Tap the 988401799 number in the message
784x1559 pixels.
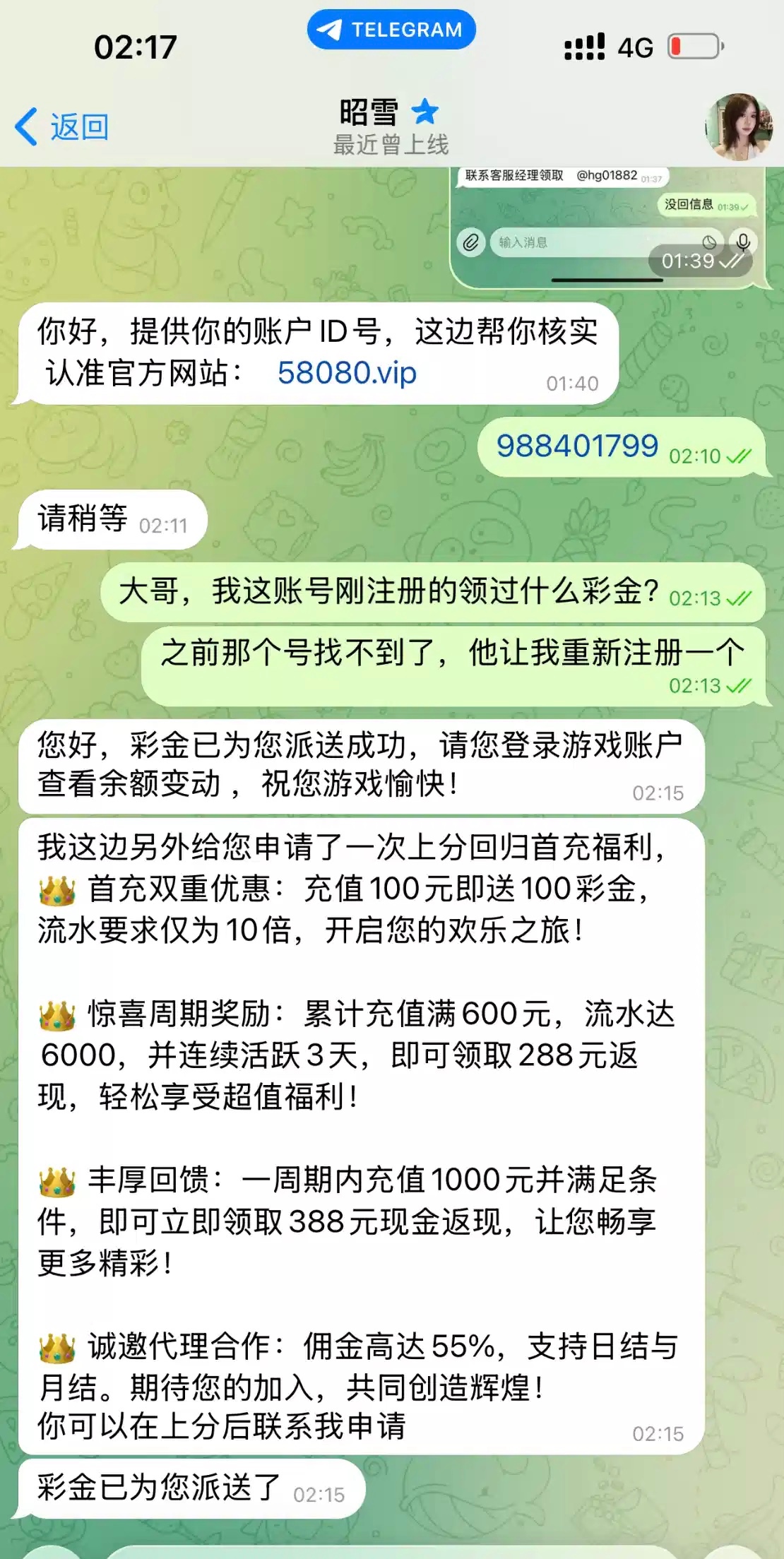(x=577, y=446)
